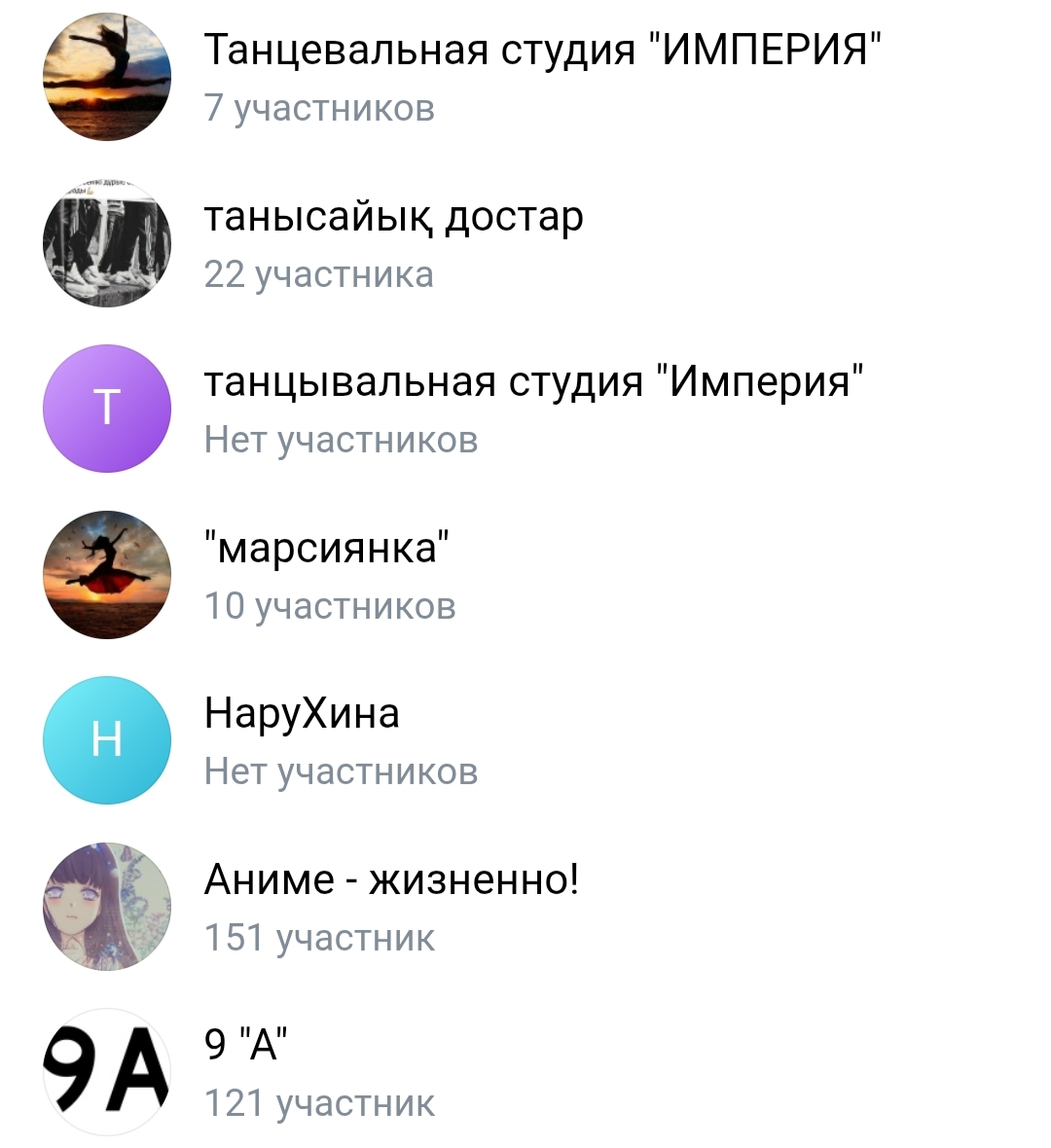Open Танцевальная студия "ИМПЕРИЯ" group with 7 участников

541,76
